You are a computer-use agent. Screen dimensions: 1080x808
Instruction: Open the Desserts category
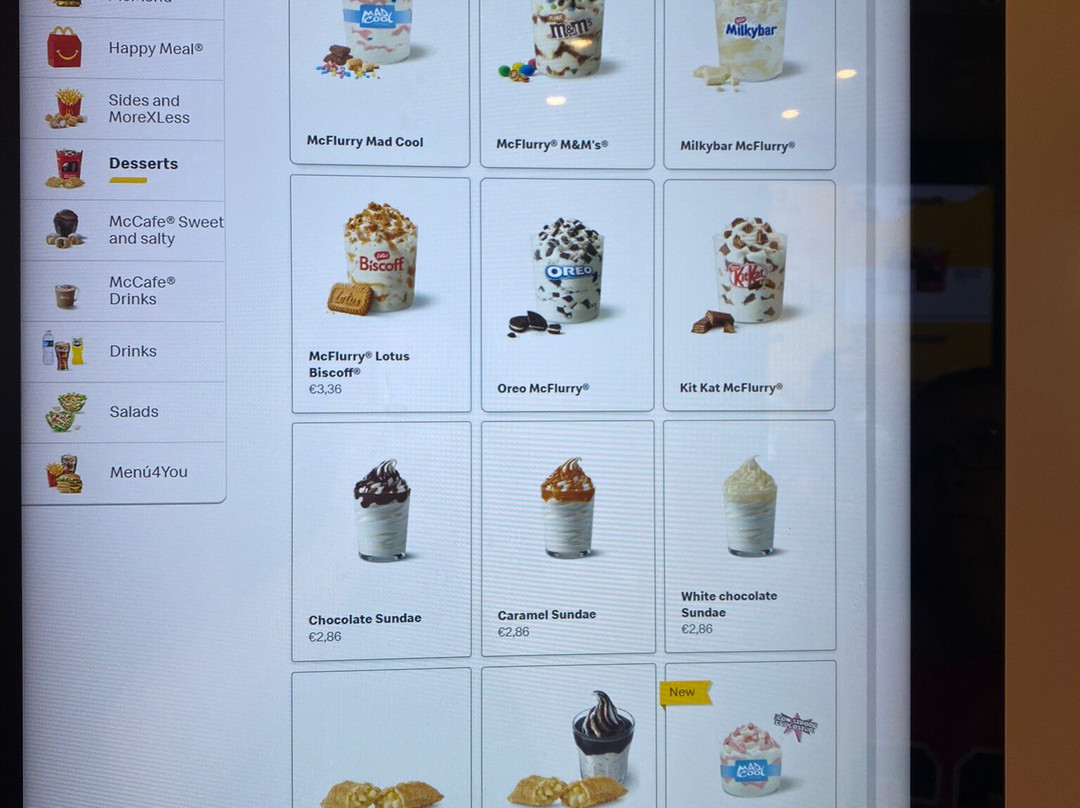click(123, 168)
